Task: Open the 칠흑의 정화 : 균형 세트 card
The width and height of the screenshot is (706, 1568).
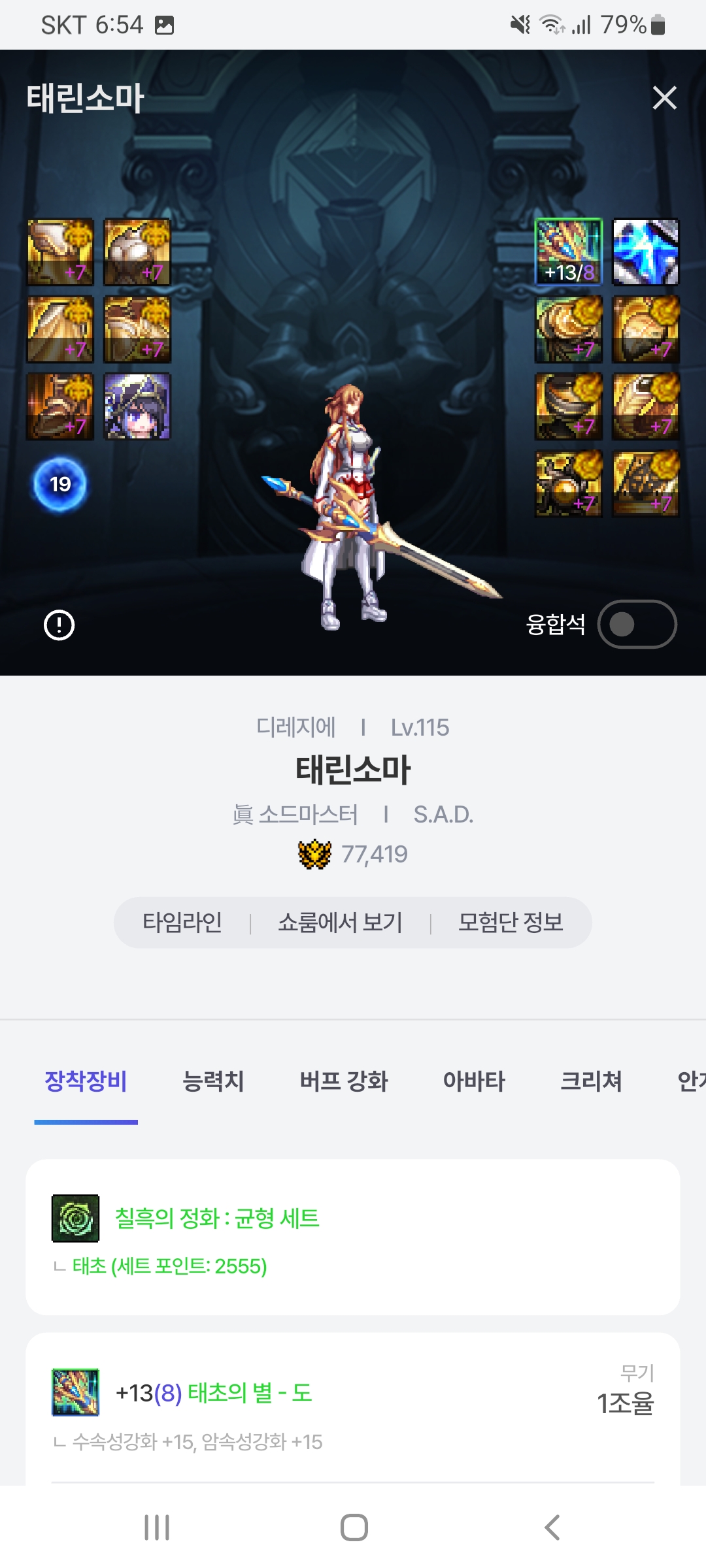Action: 353,1236
